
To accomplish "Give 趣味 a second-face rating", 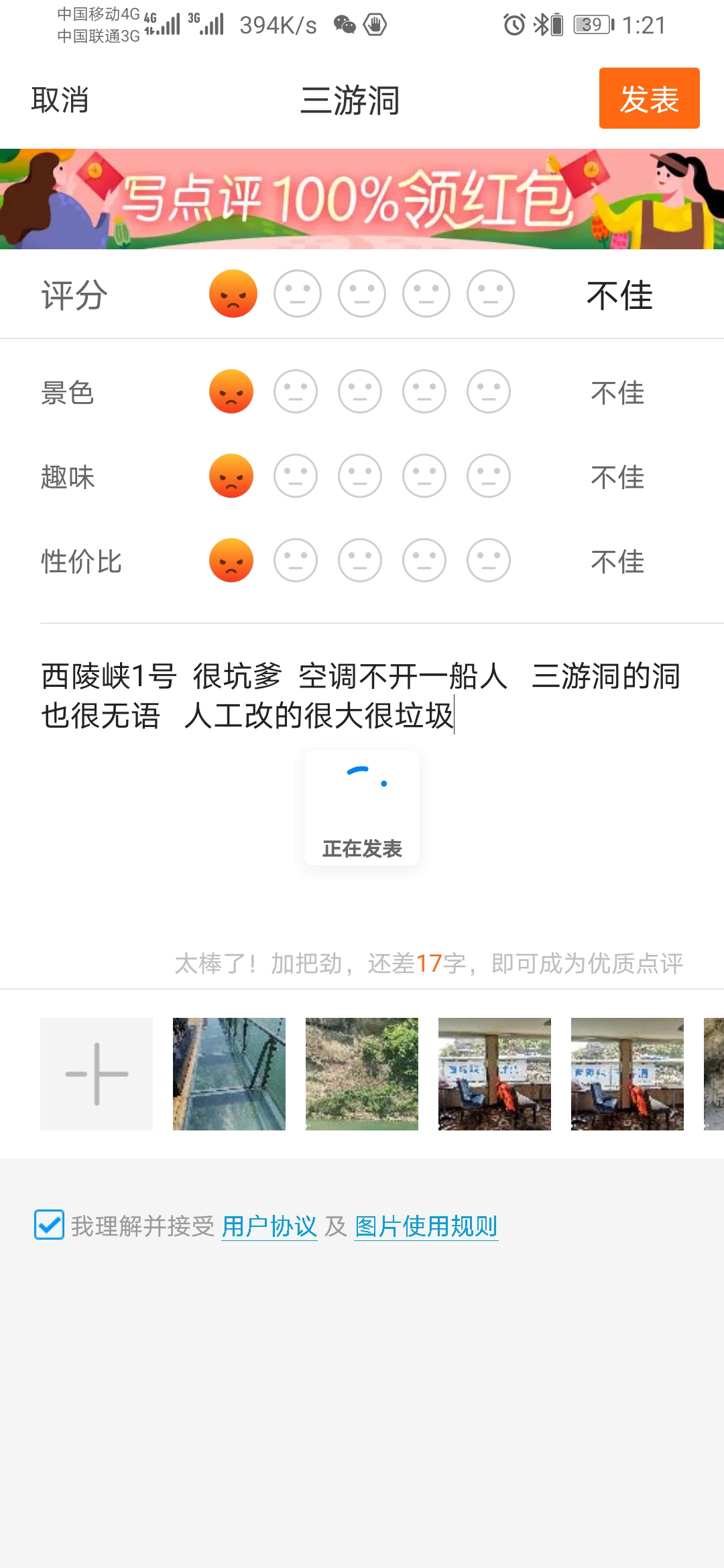I will pos(296,476).
